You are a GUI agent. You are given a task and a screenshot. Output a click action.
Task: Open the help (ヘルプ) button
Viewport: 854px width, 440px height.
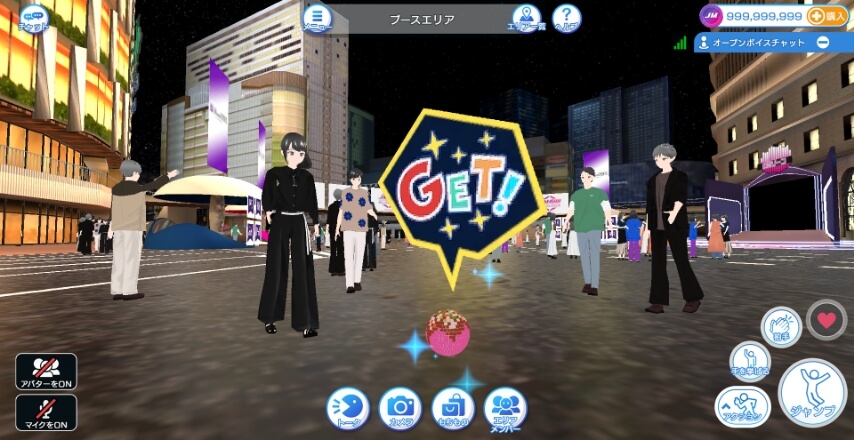coord(566,17)
